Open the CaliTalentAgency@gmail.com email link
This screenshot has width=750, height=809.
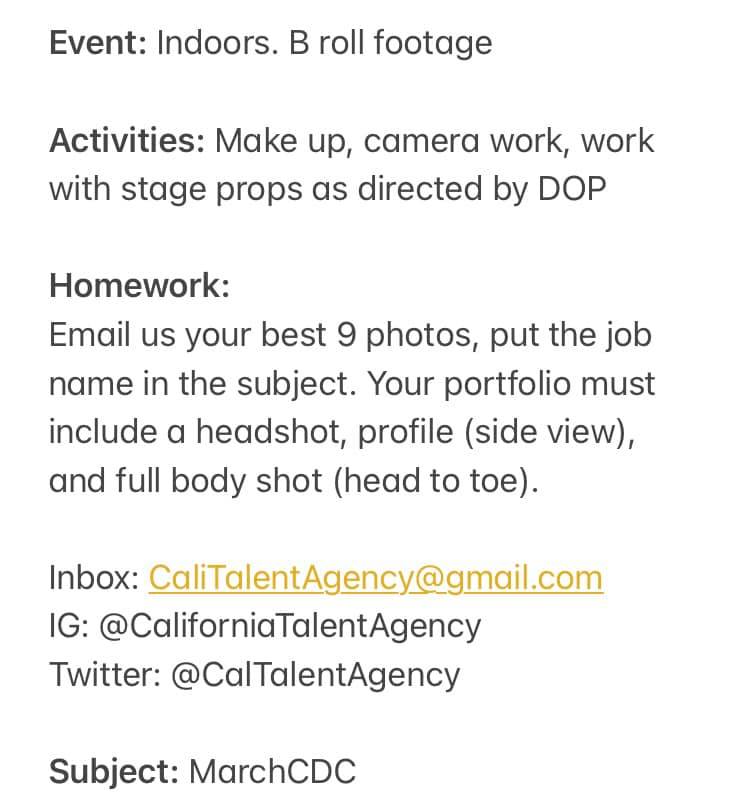tap(376, 578)
